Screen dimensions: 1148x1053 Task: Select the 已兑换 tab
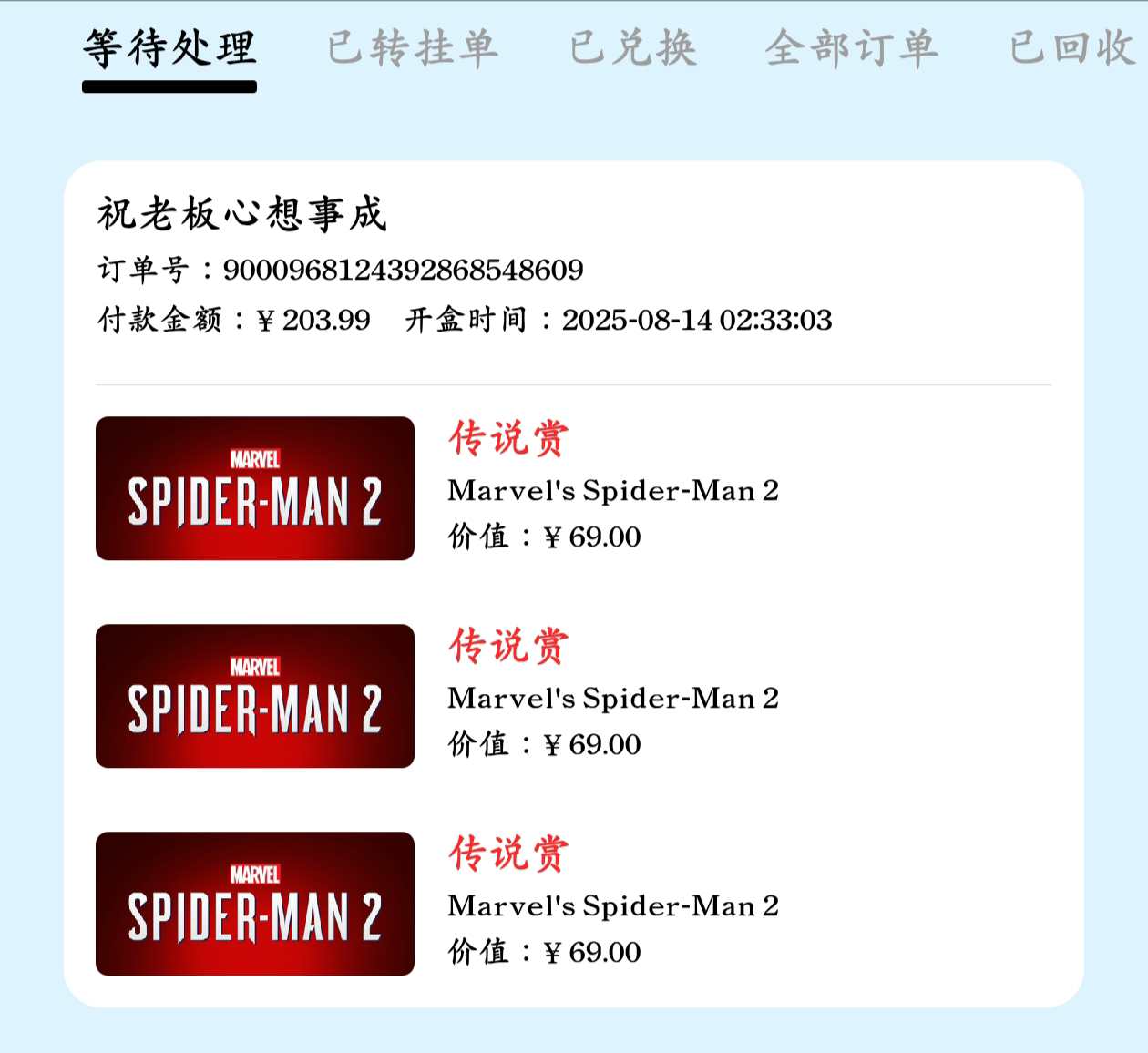pos(633,48)
